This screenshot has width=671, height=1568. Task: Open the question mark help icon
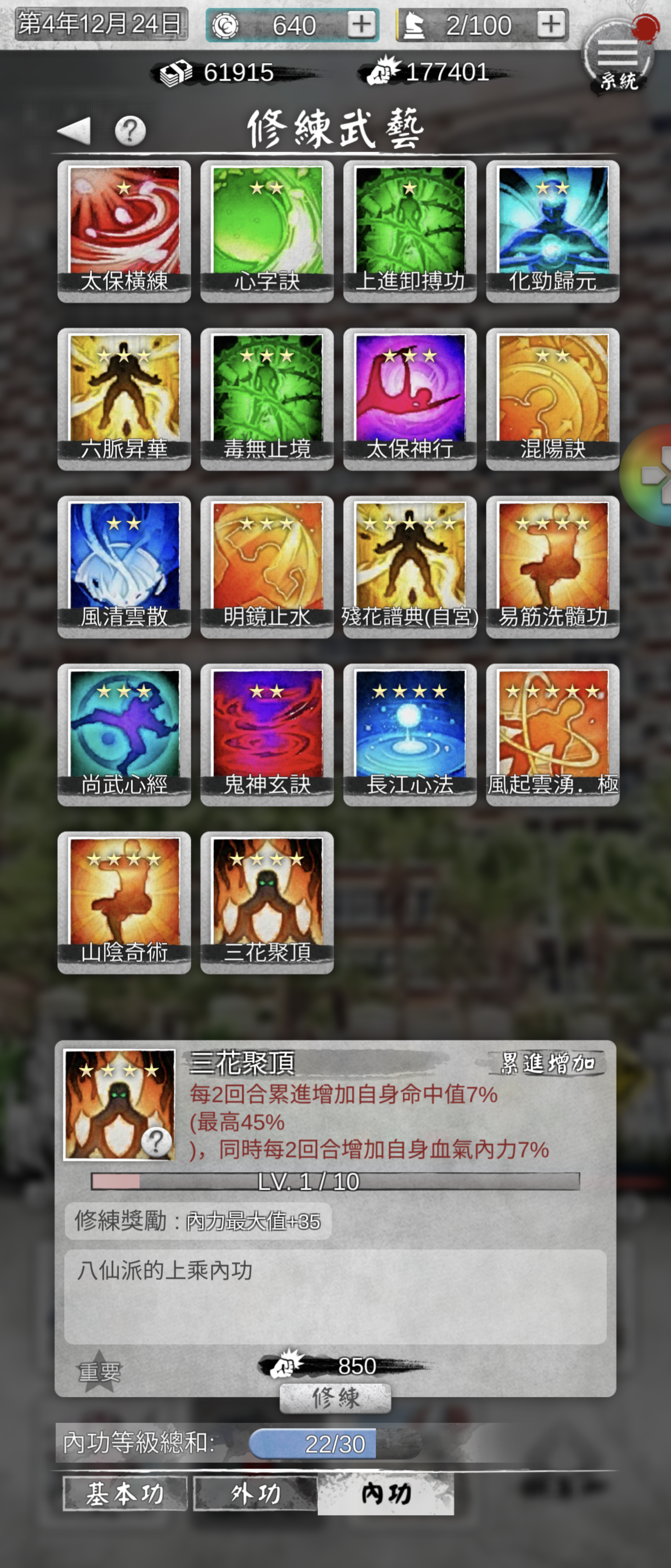point(130,130)
